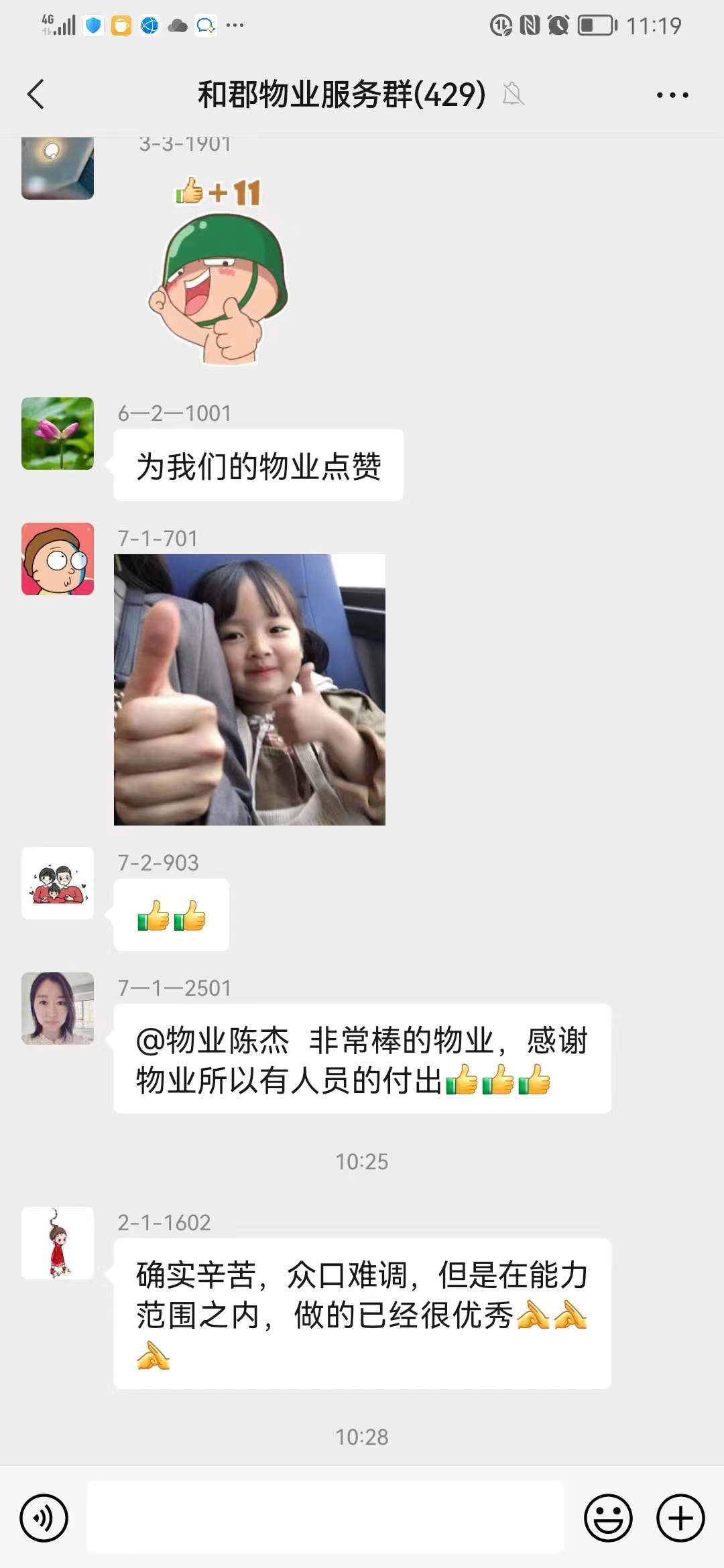Screen dimensions: 724x1568
Task: Open profile of member 6—2—1001
Action: click(58, 434)
